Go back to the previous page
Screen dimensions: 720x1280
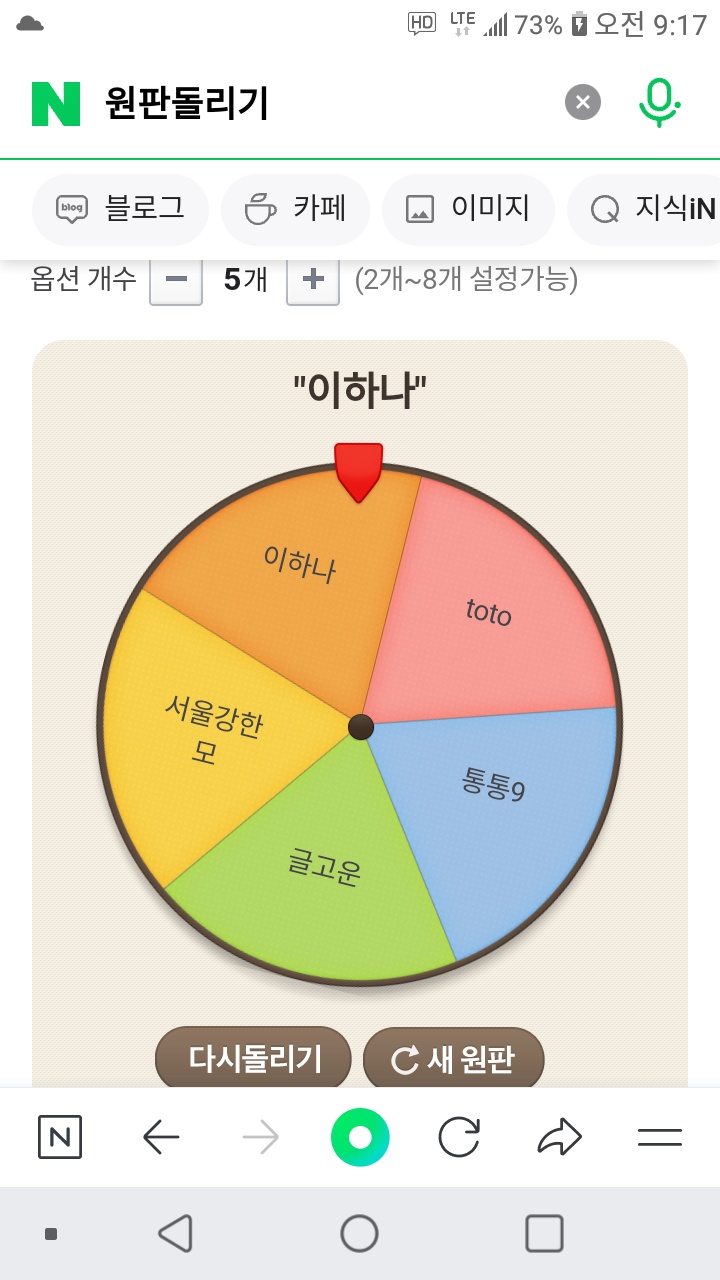(x=161, y=1137)
